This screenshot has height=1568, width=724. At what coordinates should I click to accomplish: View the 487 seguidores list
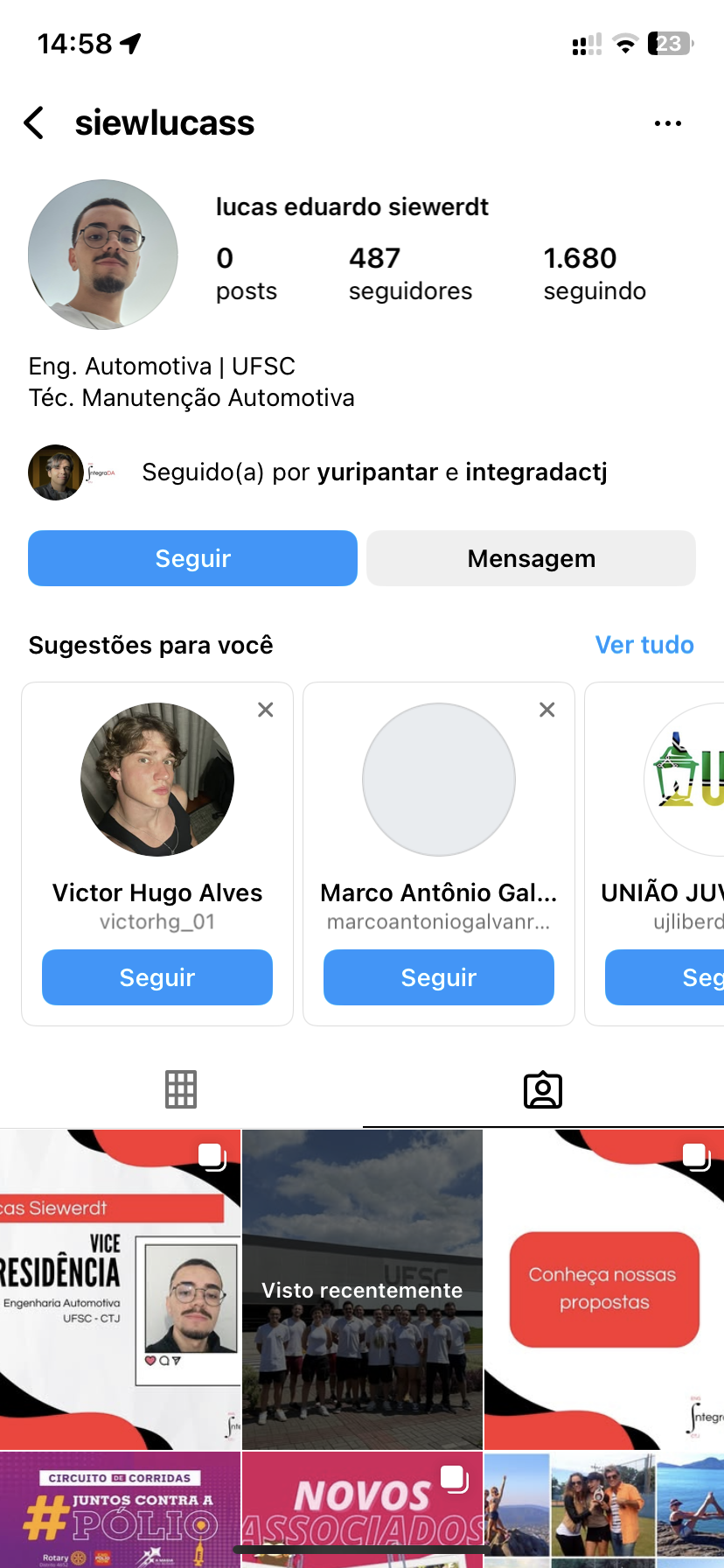410,273
